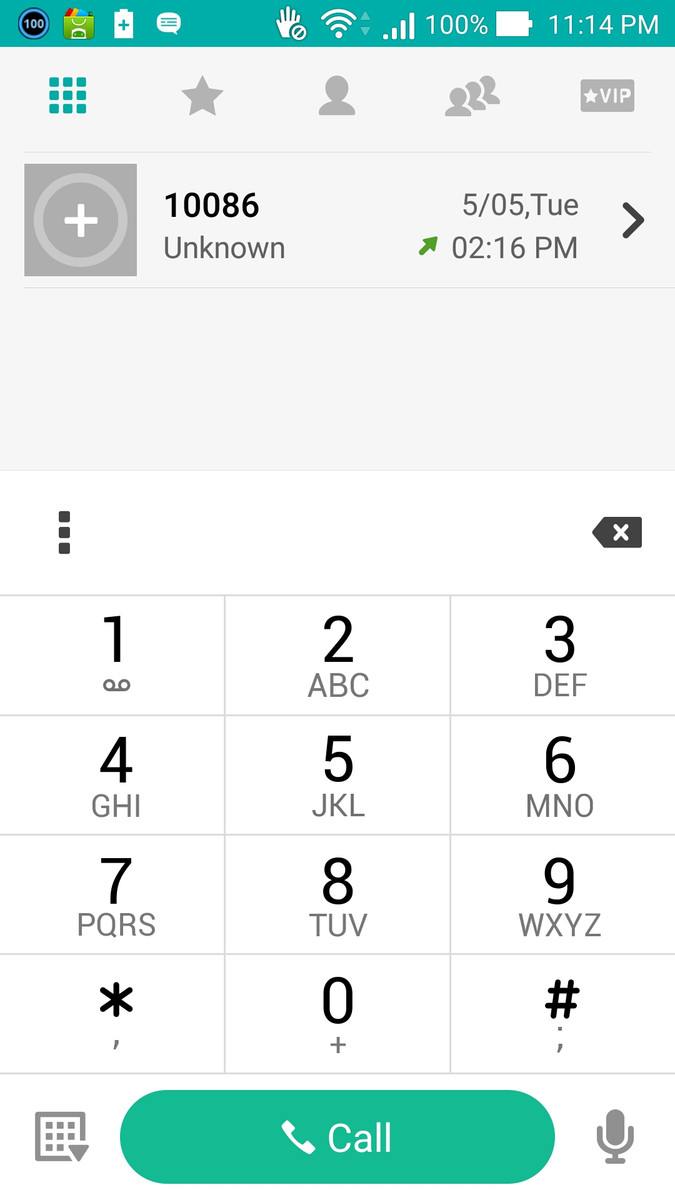The height and width of the screenshot is (1200, 675).
Task: Tap the green Call button
Action: click(337, 1137)
